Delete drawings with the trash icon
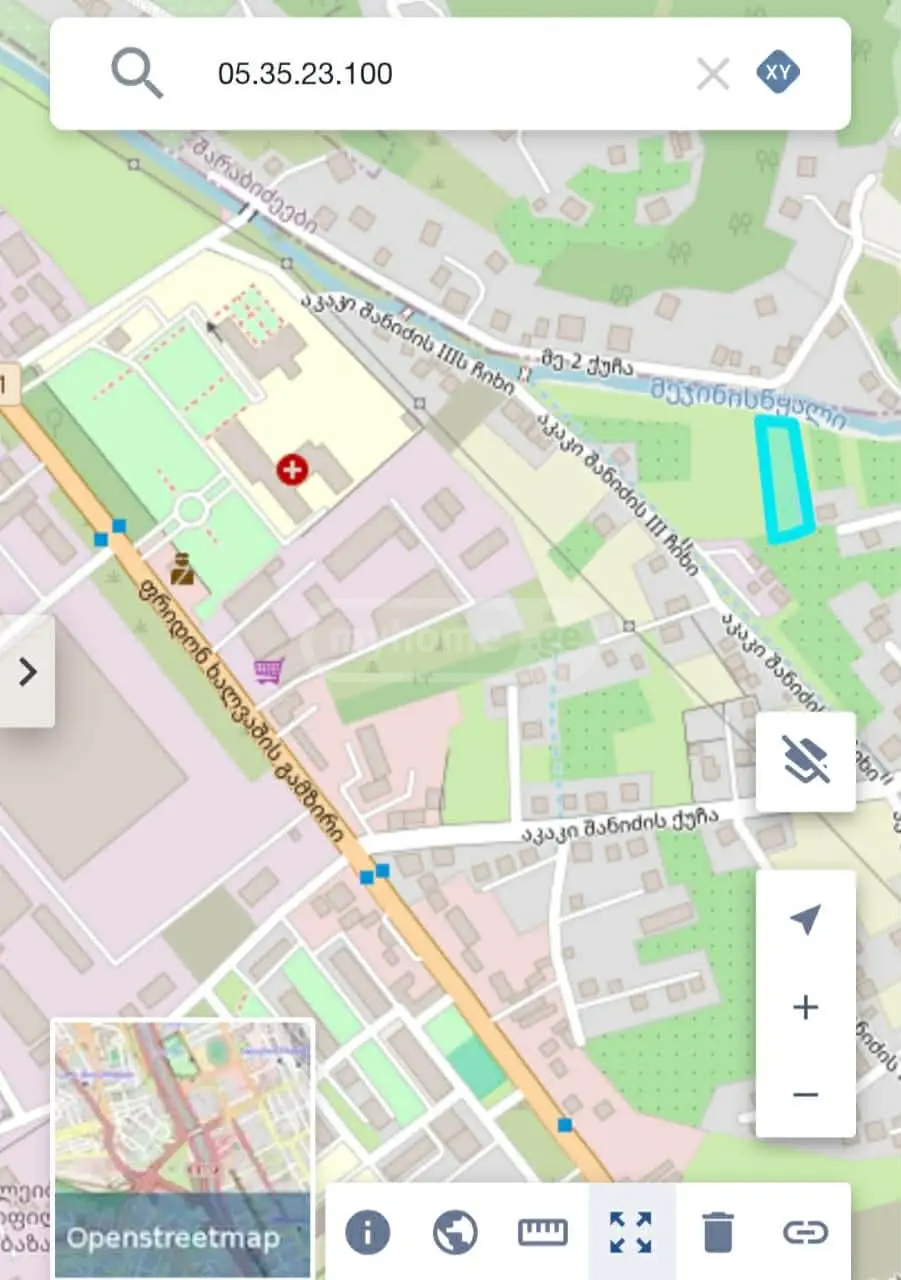 point(718,1232)
